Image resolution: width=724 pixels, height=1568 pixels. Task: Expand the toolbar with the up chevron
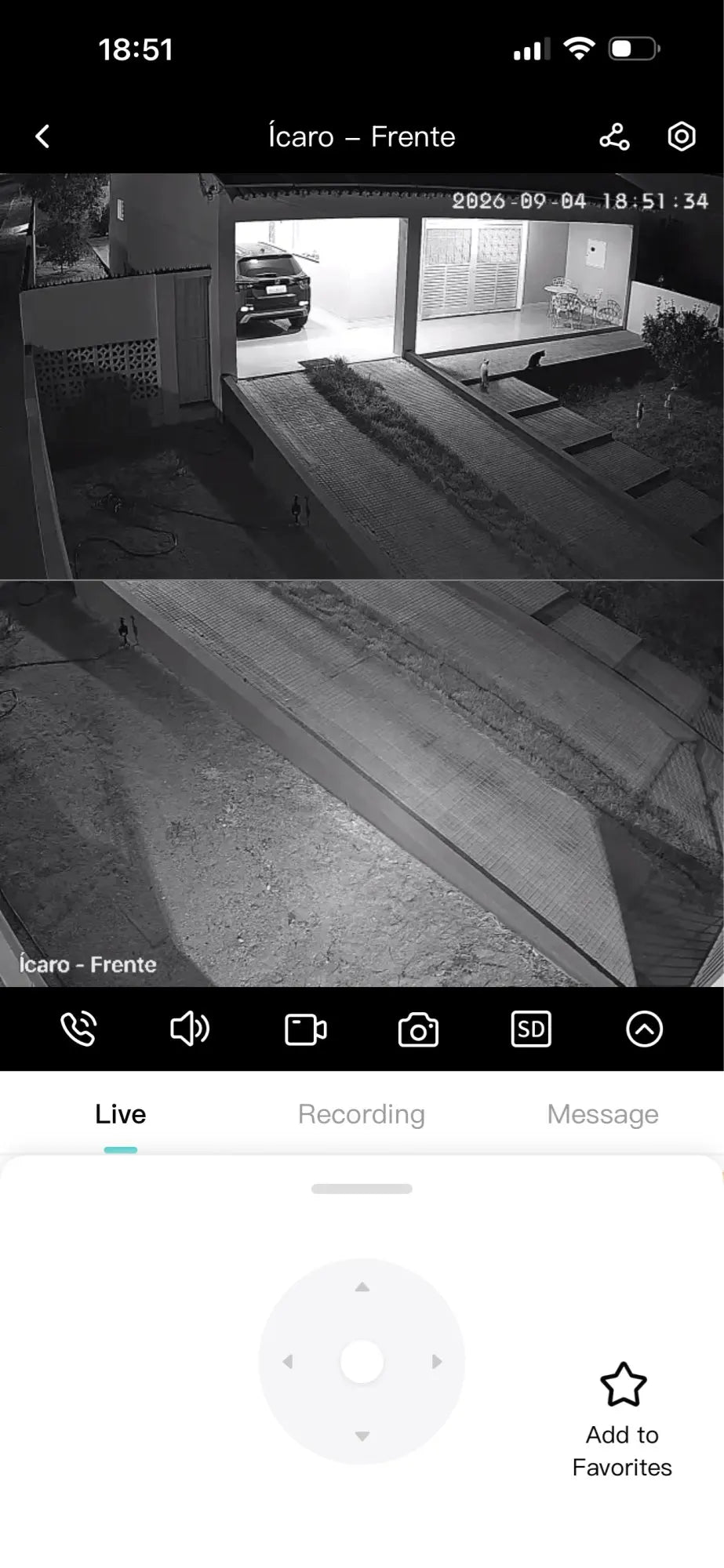pyautogui.click(x=644, y=1029)
